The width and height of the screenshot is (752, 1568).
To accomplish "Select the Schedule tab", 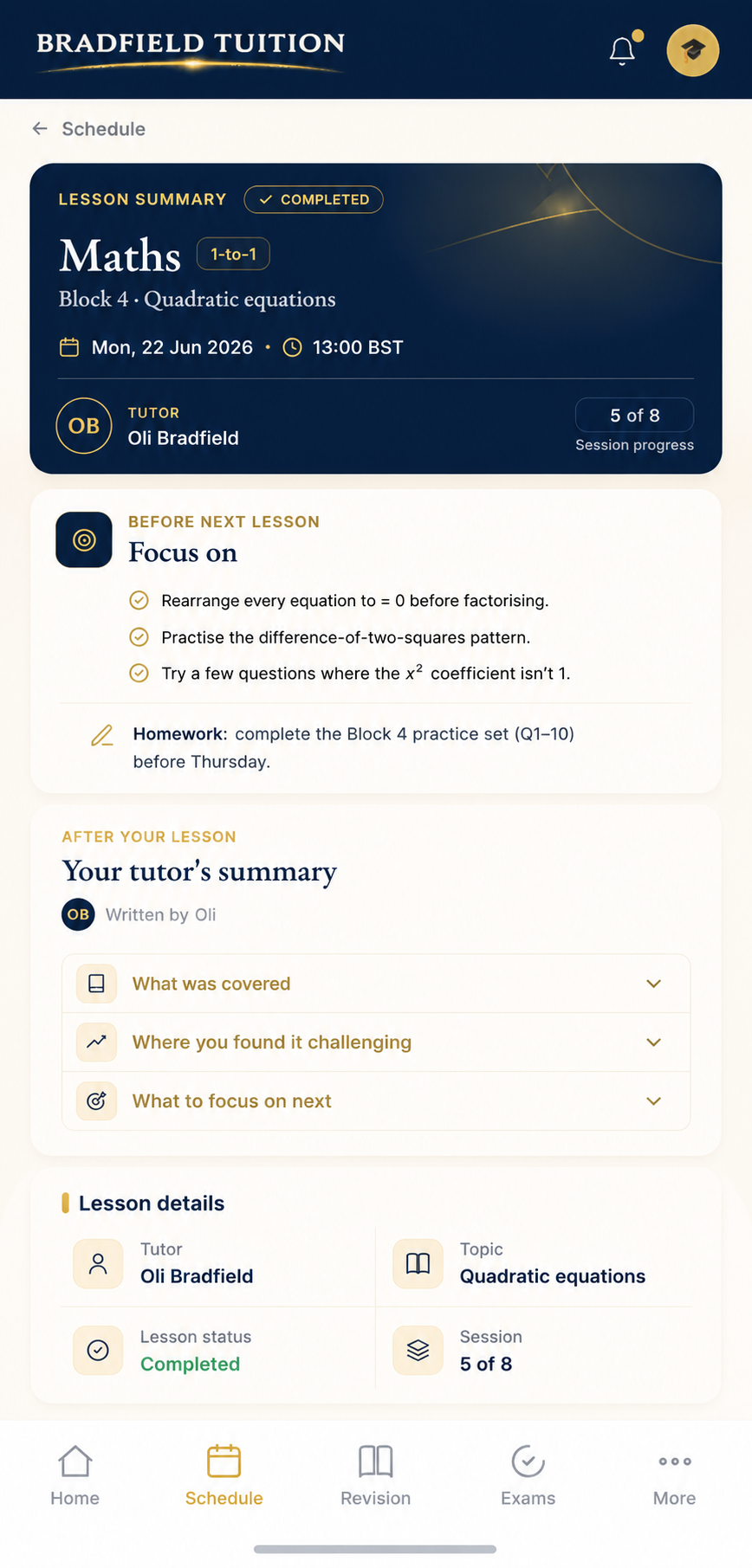I will [x=224, y=1476].
